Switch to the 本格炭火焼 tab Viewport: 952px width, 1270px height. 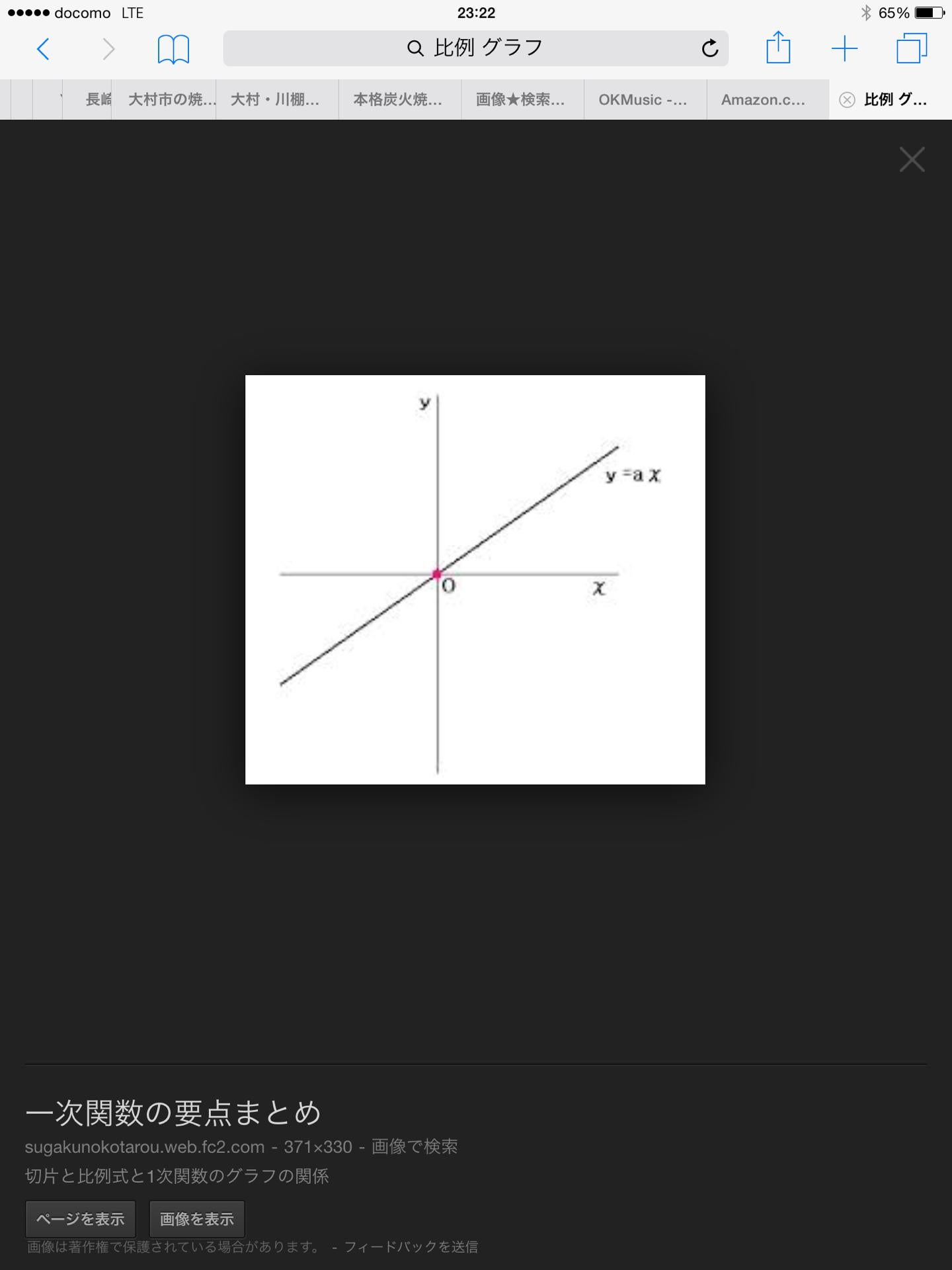click(399, 100)
